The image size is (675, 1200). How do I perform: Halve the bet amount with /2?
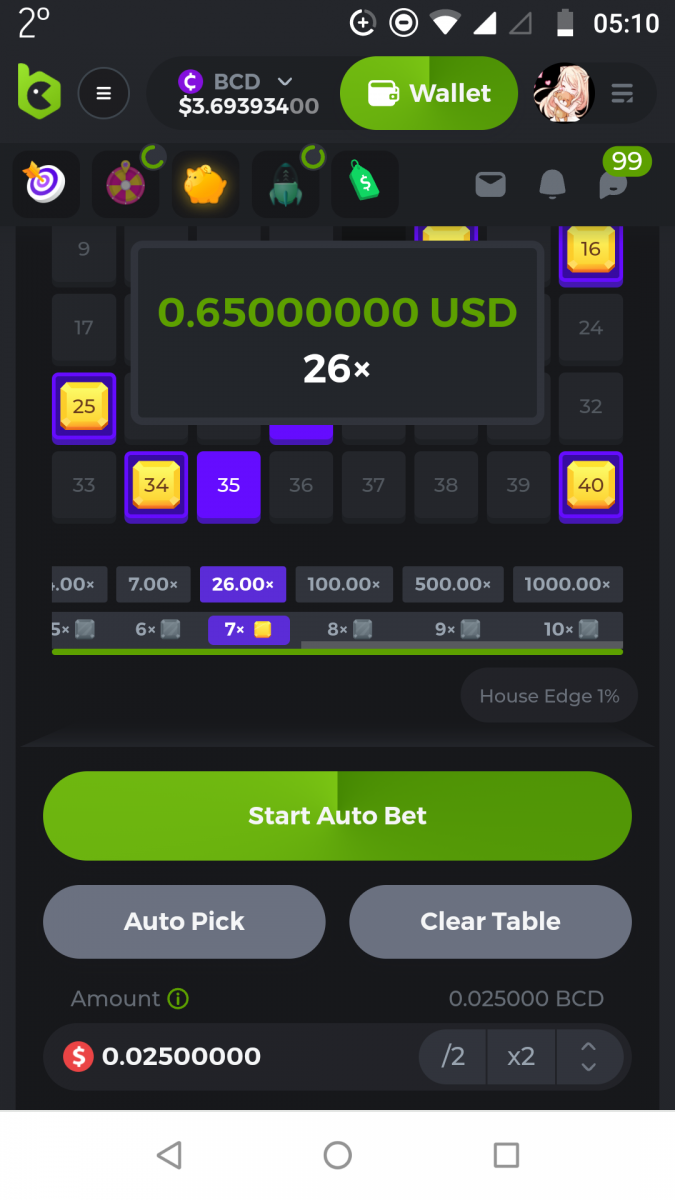point(454,1056)
